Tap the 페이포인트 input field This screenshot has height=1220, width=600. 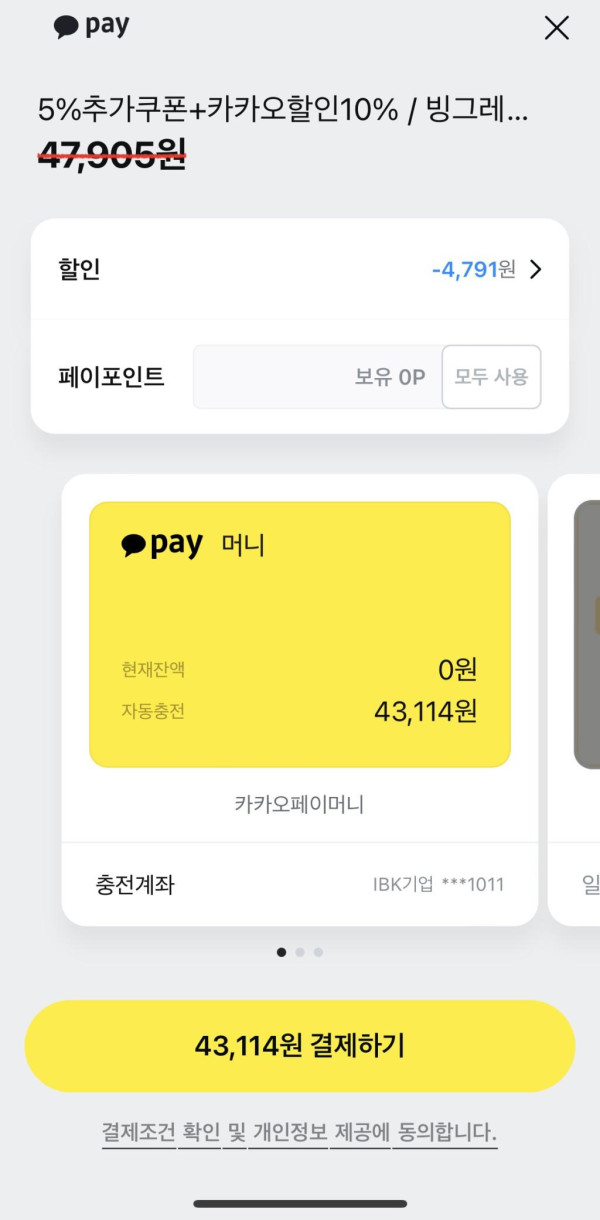318,377
